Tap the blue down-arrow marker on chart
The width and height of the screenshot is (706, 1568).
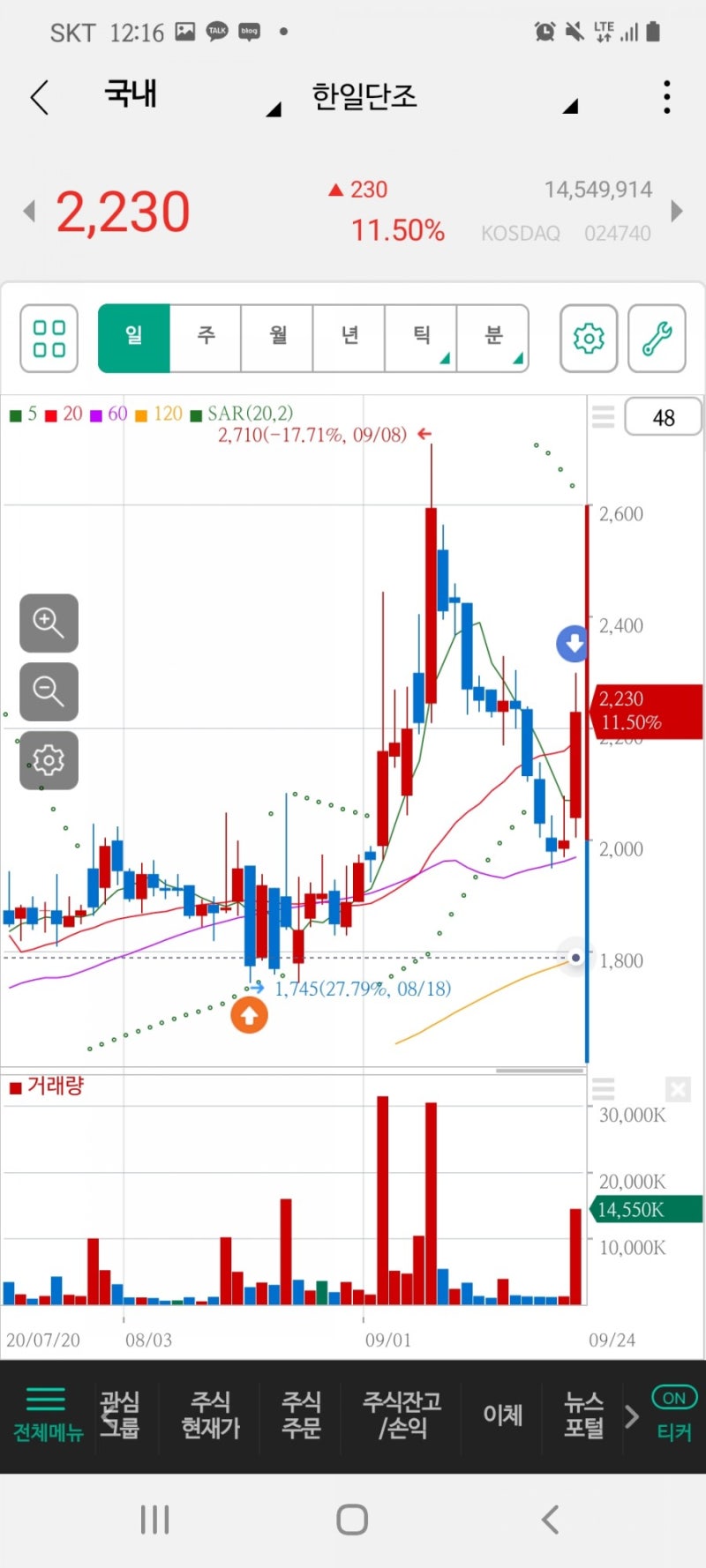[573, 643]
